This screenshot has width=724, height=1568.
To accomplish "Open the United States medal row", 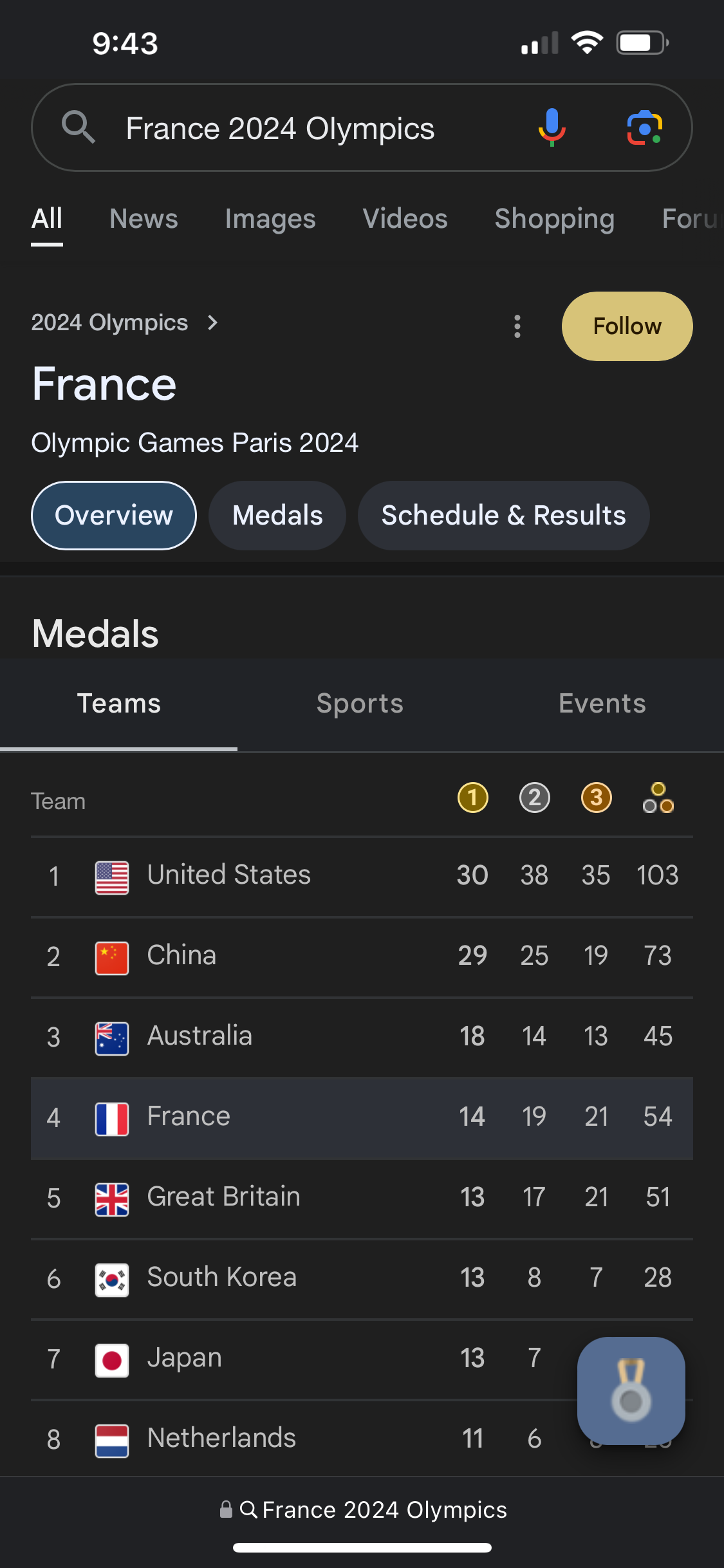I will point(362,876).
